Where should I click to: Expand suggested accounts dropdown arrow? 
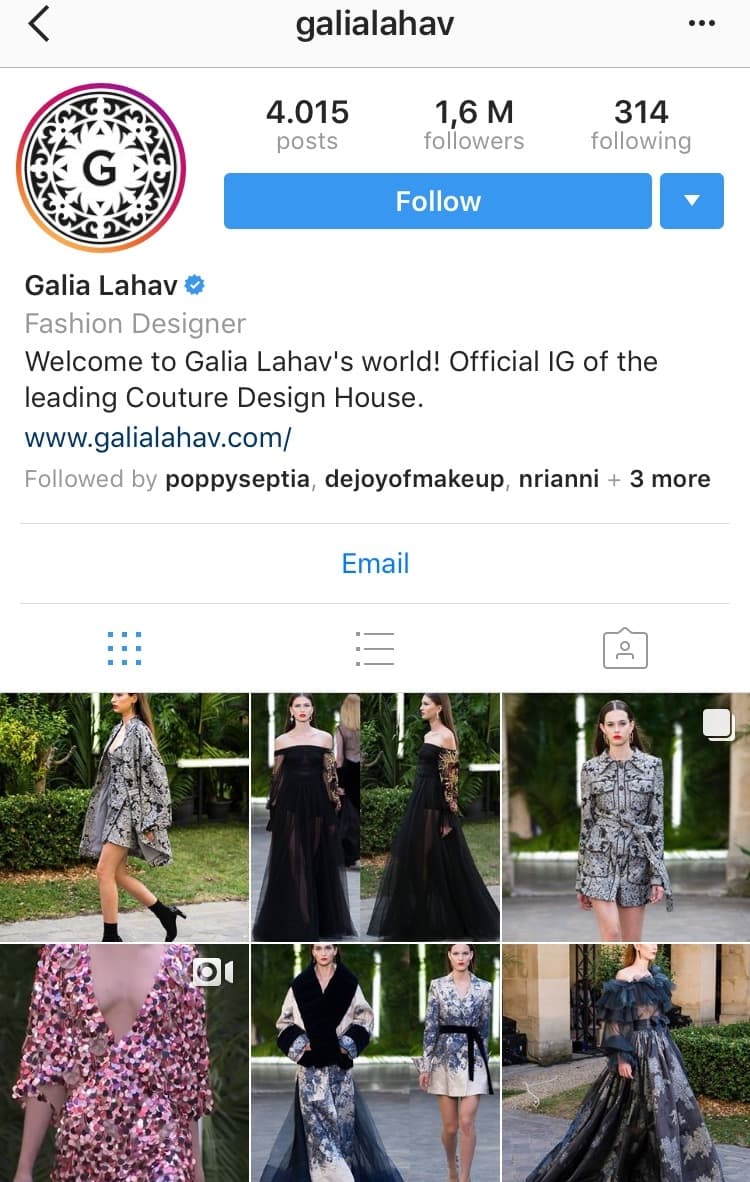(691, 201)
